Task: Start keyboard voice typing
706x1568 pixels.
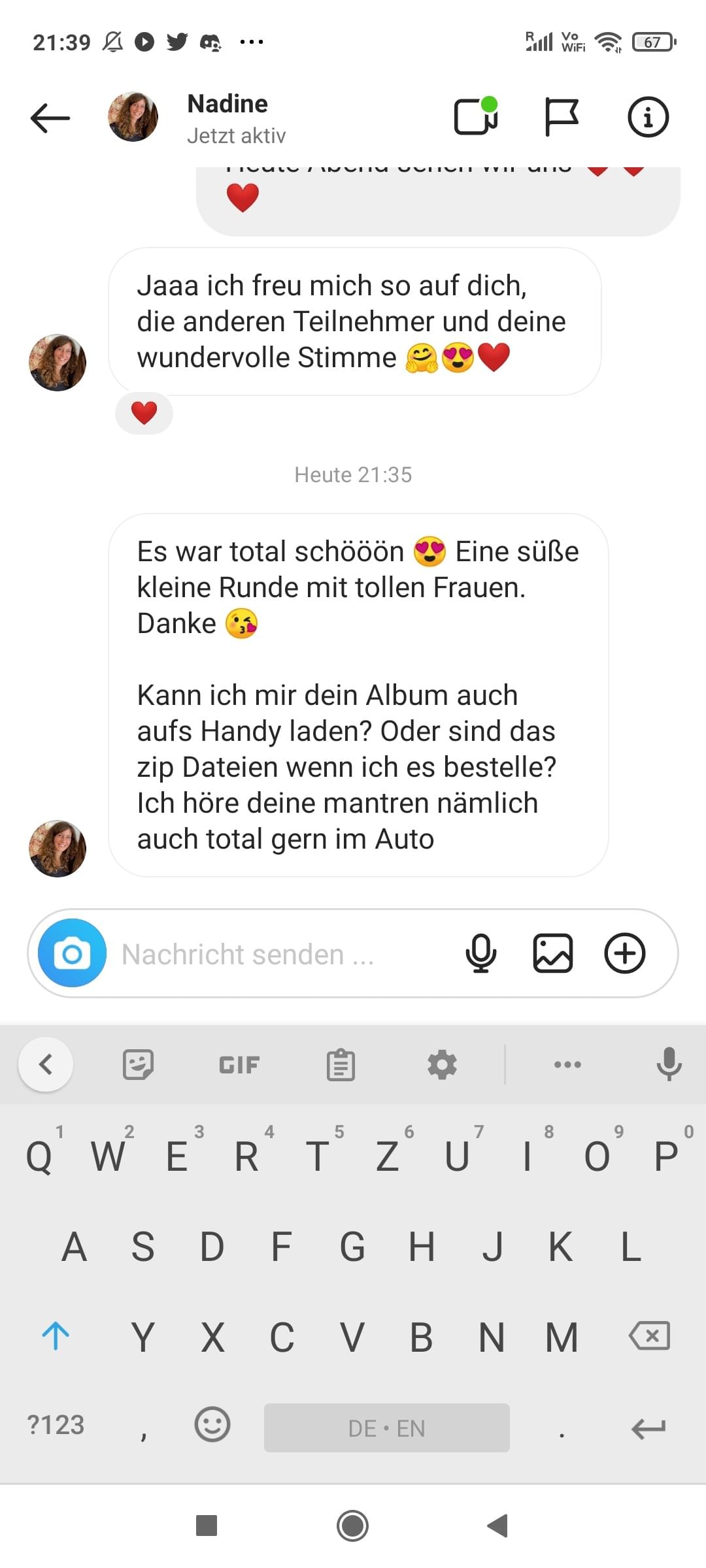Action: tap(669, 1064)
